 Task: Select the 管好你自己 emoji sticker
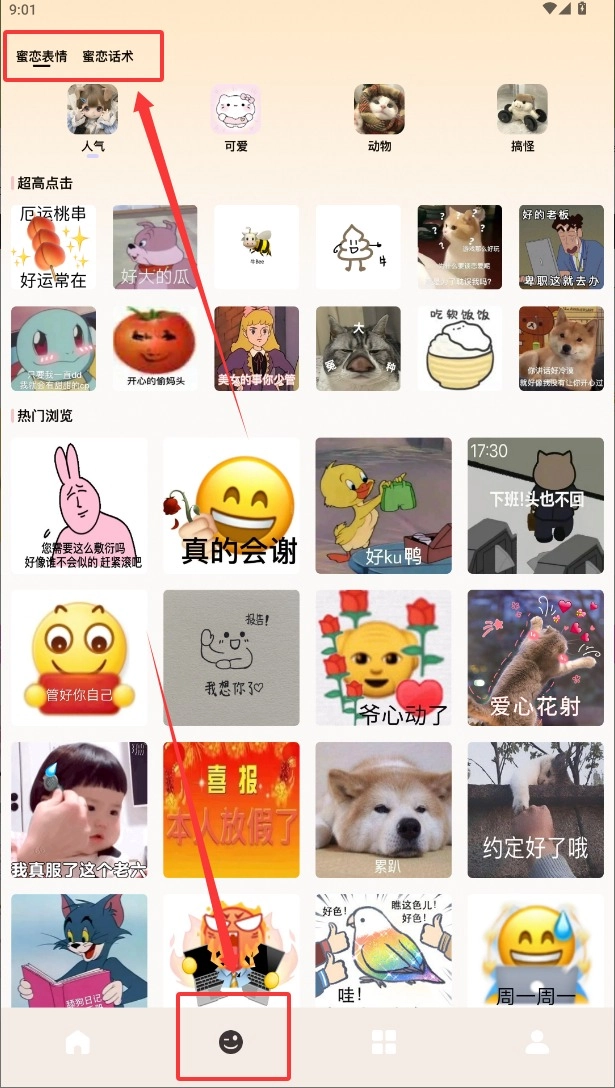tap(79, 657)
